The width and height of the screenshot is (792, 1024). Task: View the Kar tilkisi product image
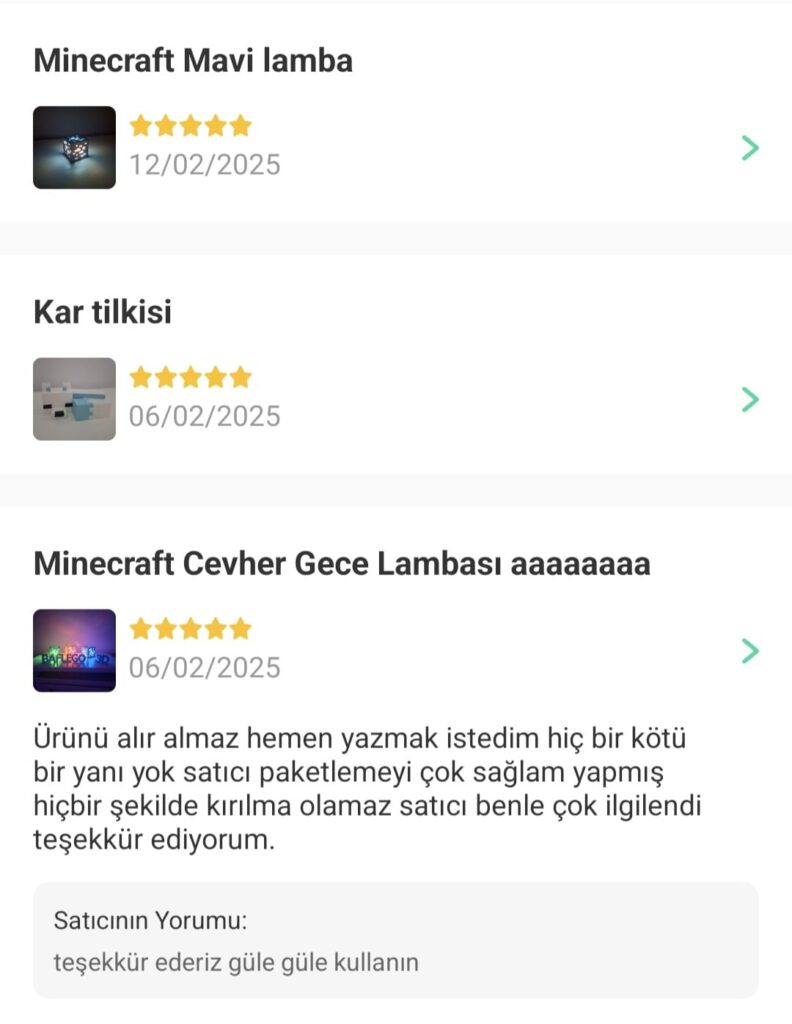pyautogui.click(x=74, y=399)
